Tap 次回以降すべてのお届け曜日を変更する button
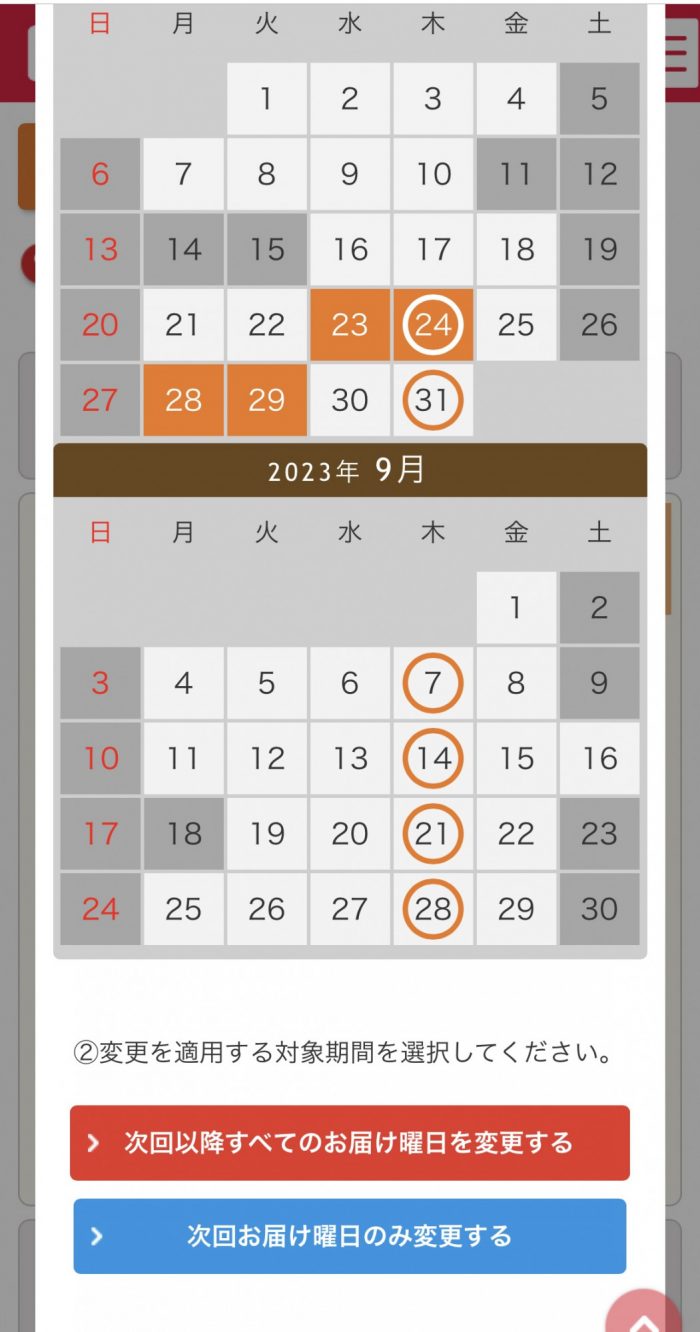The height and width of the screenshot is (1332, 700). 350,1143
